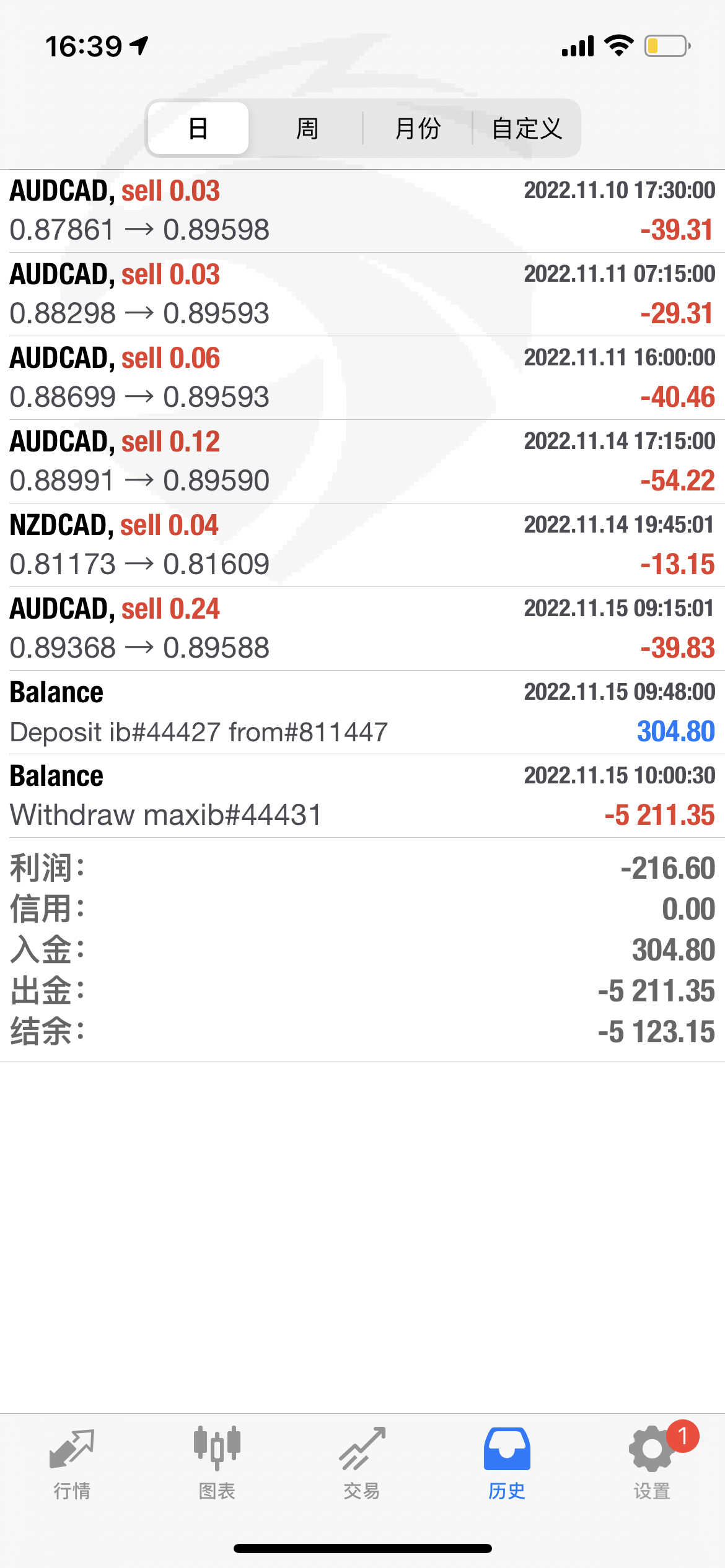
Task: Open the NZDCAD sell 0.04 trade
Action: pyautogui.click(x=362, y=545)
